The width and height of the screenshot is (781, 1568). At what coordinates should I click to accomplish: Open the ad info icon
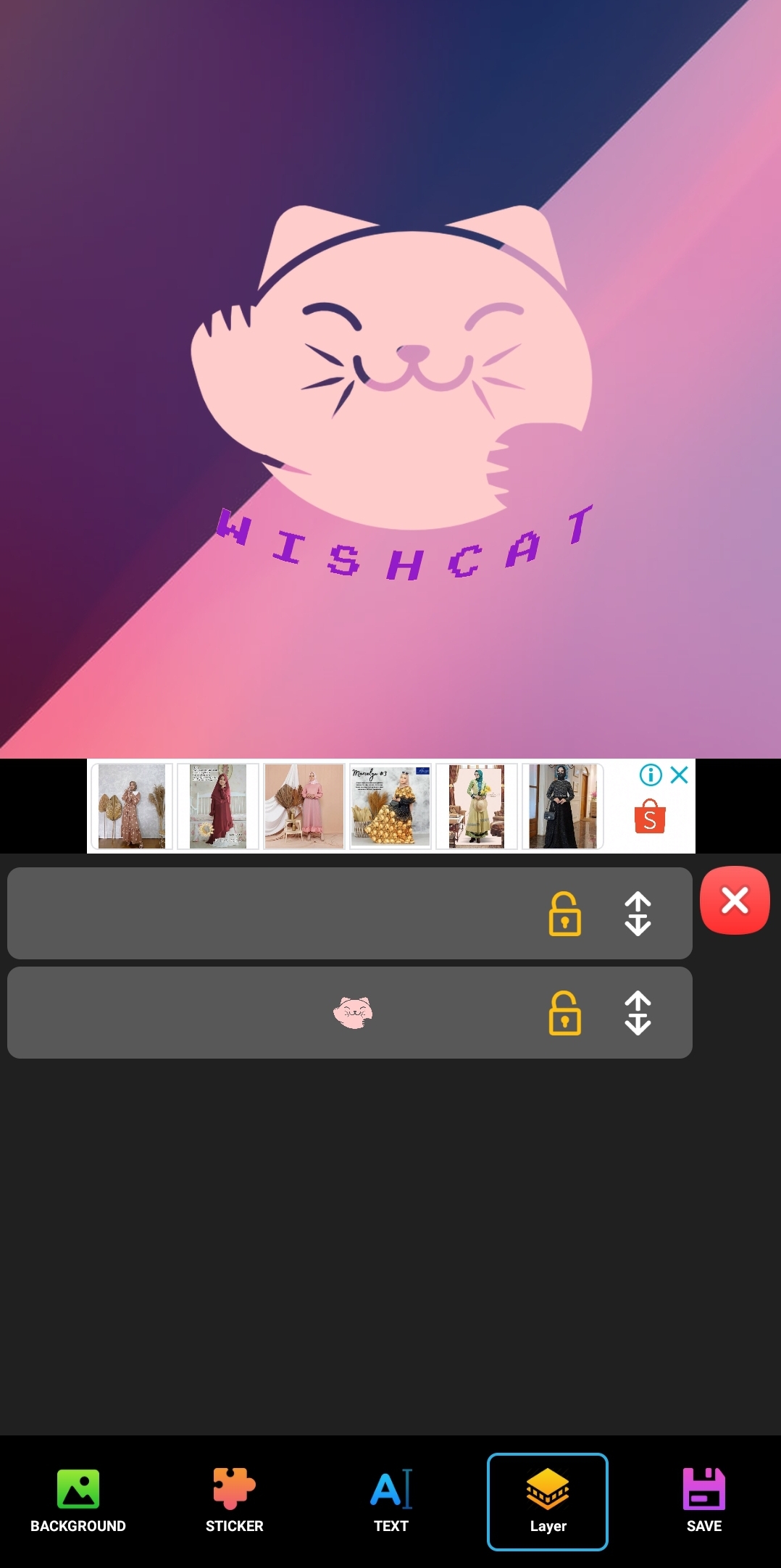point(651,775)
